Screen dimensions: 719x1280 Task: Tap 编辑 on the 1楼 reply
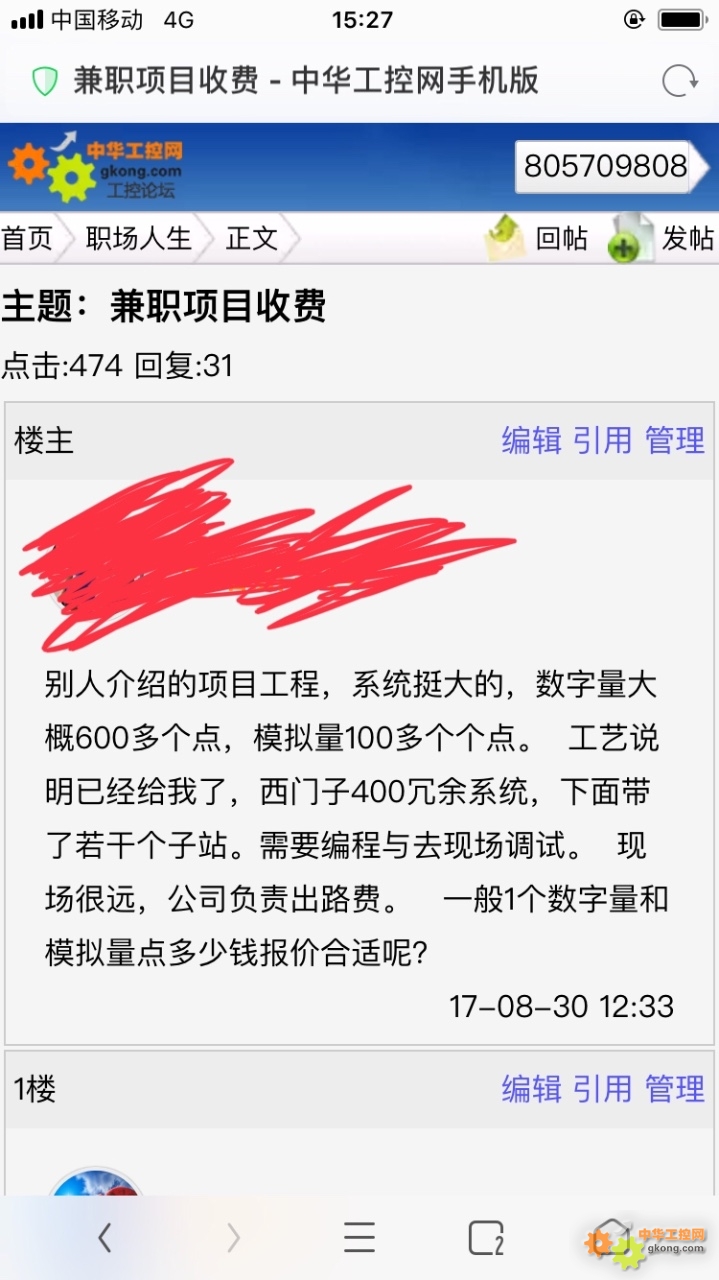(x=531, y=1089)
